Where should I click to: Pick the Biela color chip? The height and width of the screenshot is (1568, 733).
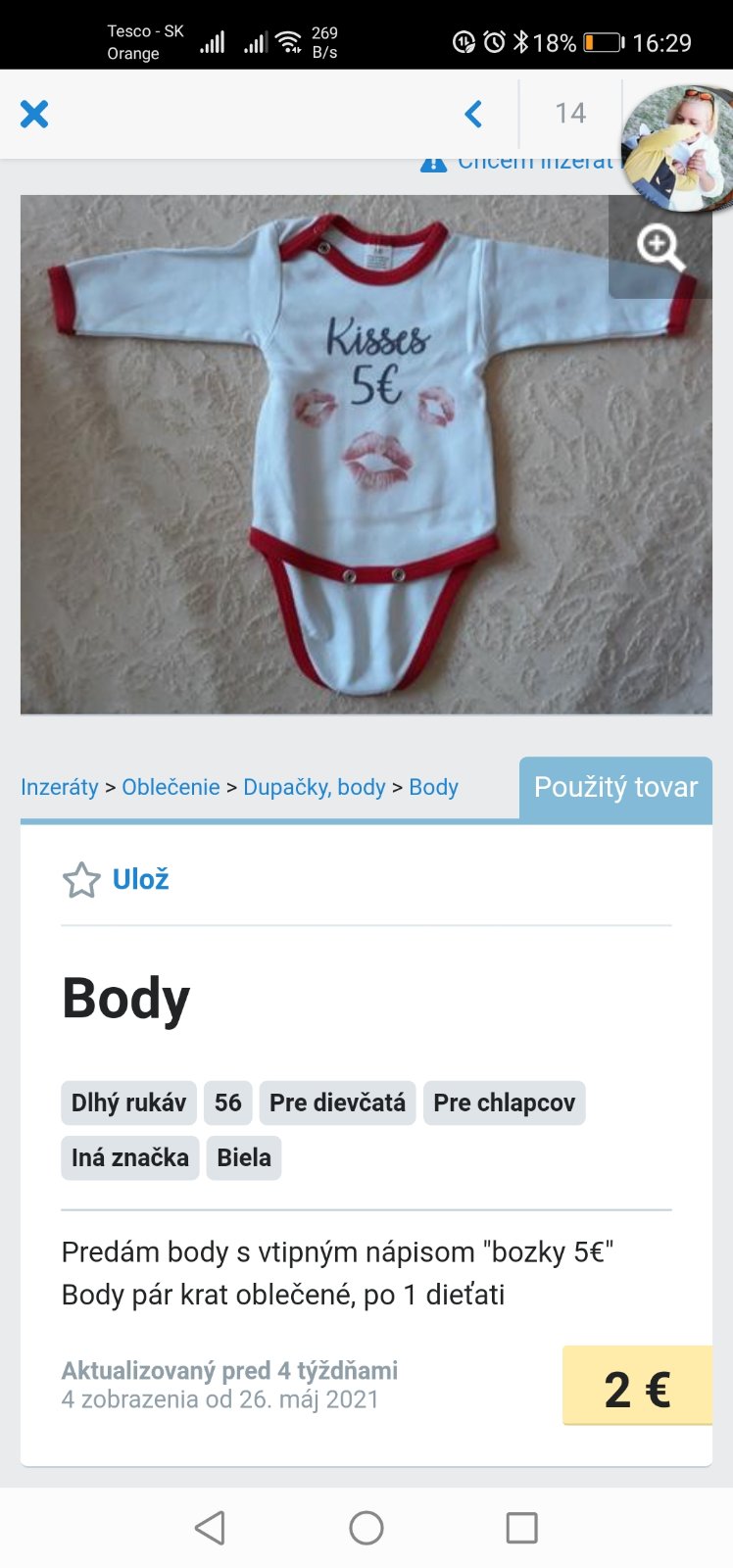click(244, 1157)
